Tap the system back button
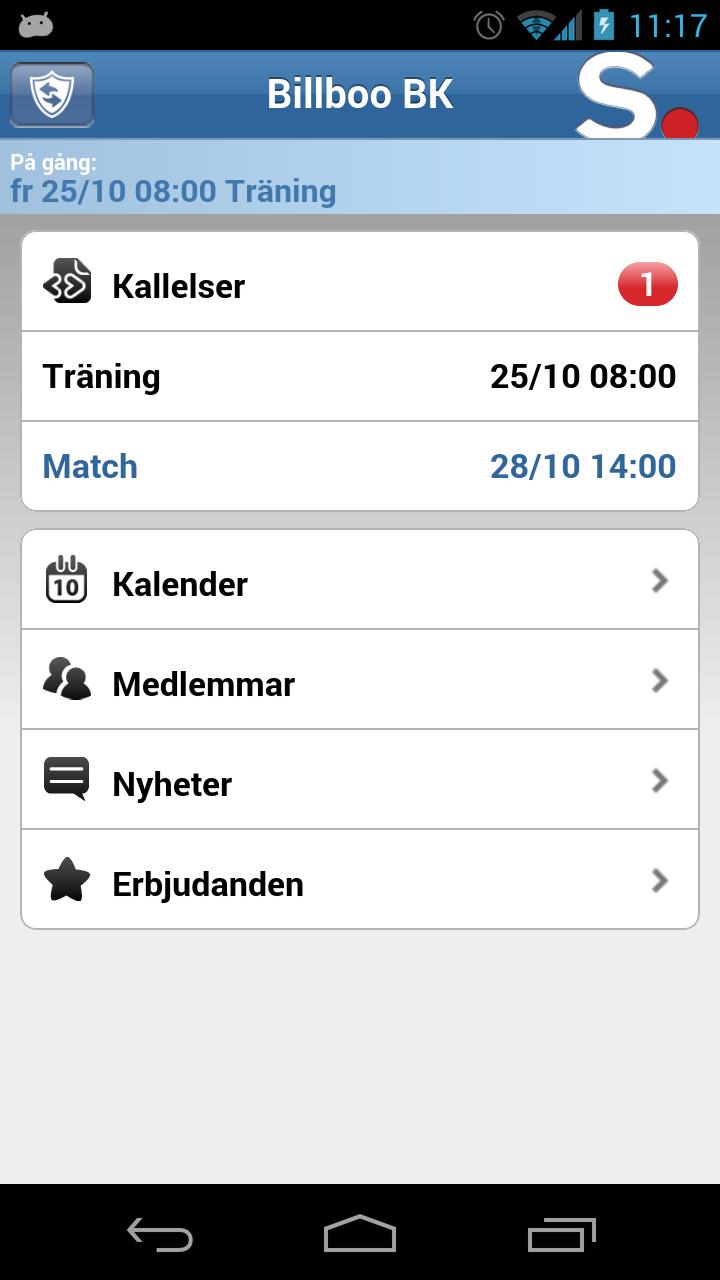Screen dimensions: 720x1280 [x=160, y=1235]
